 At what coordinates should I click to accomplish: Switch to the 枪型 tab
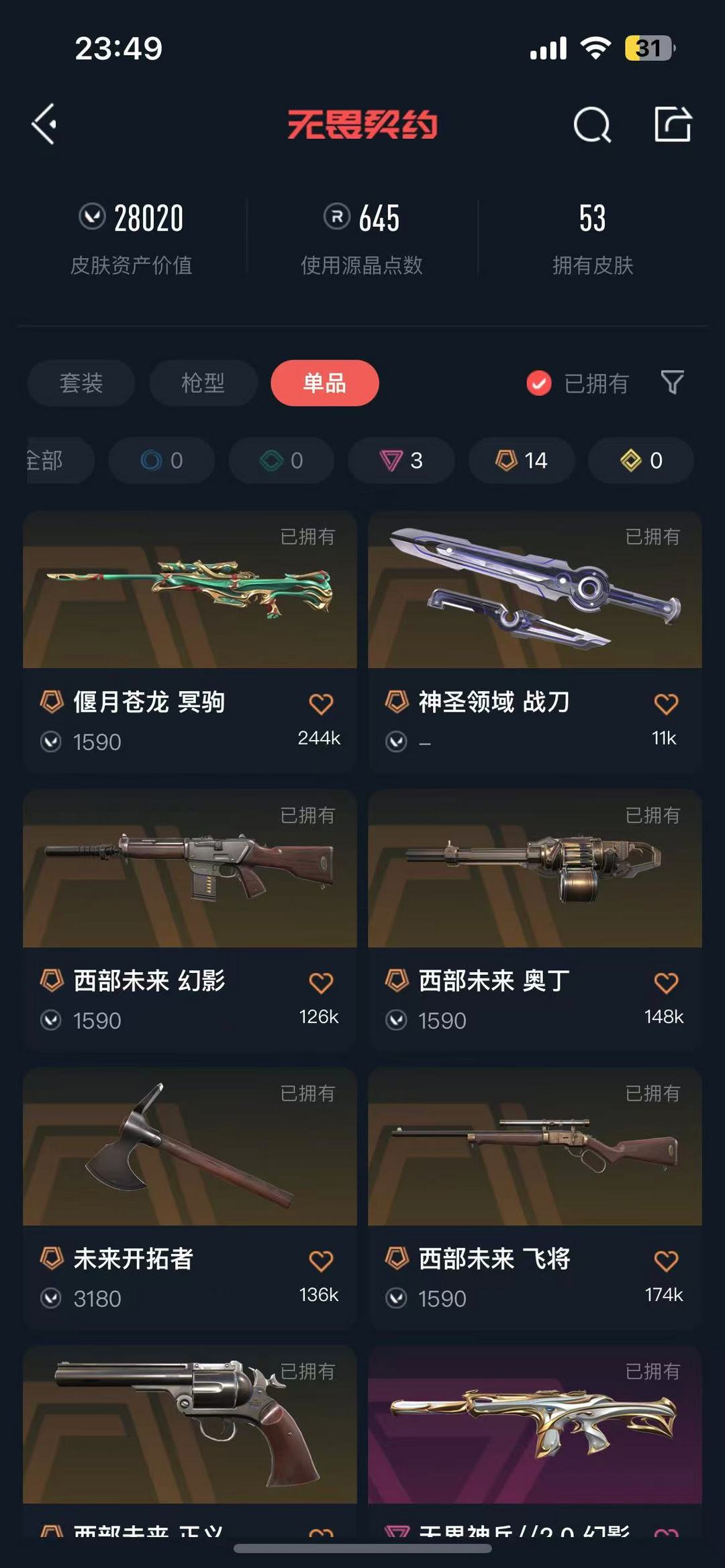point(203,383)
